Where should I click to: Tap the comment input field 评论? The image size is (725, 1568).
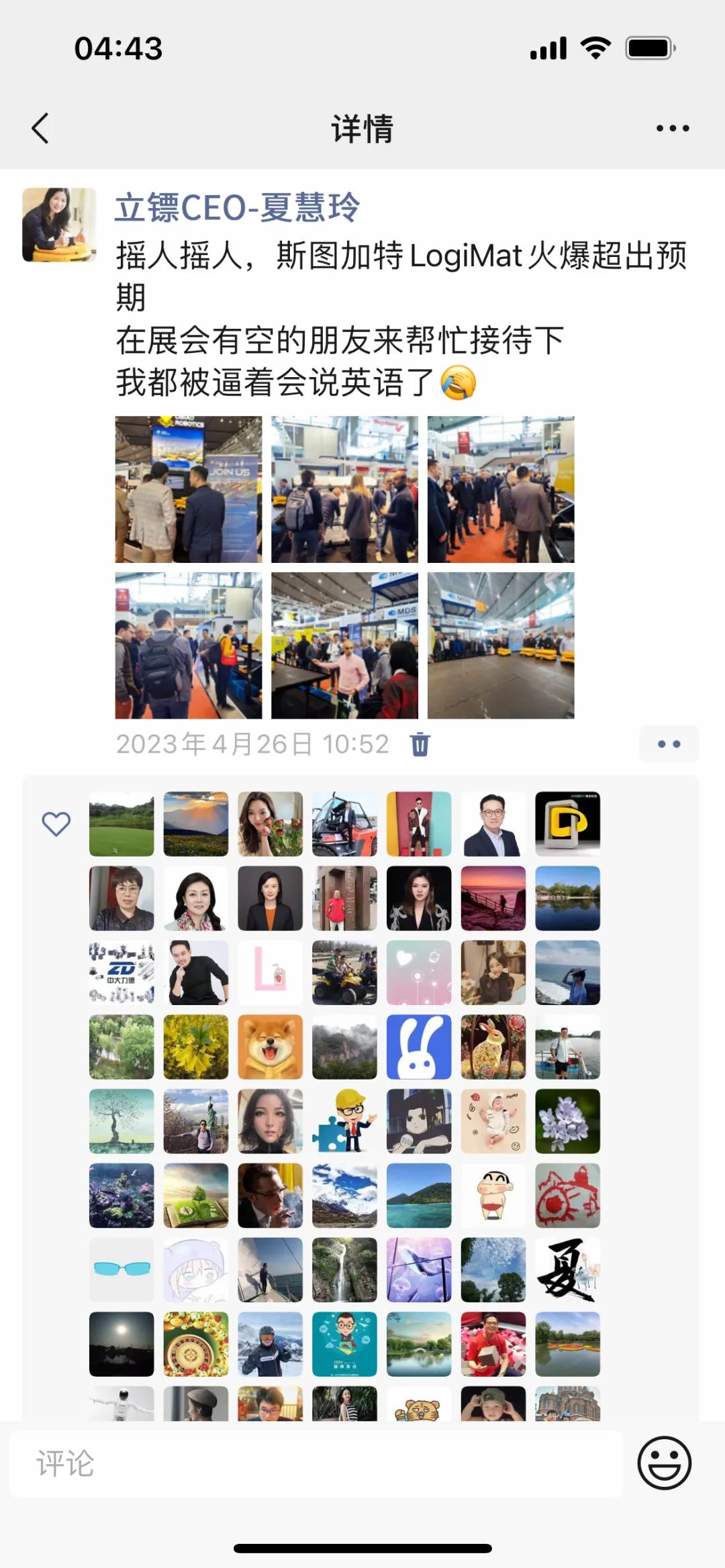click(316, 1464)
